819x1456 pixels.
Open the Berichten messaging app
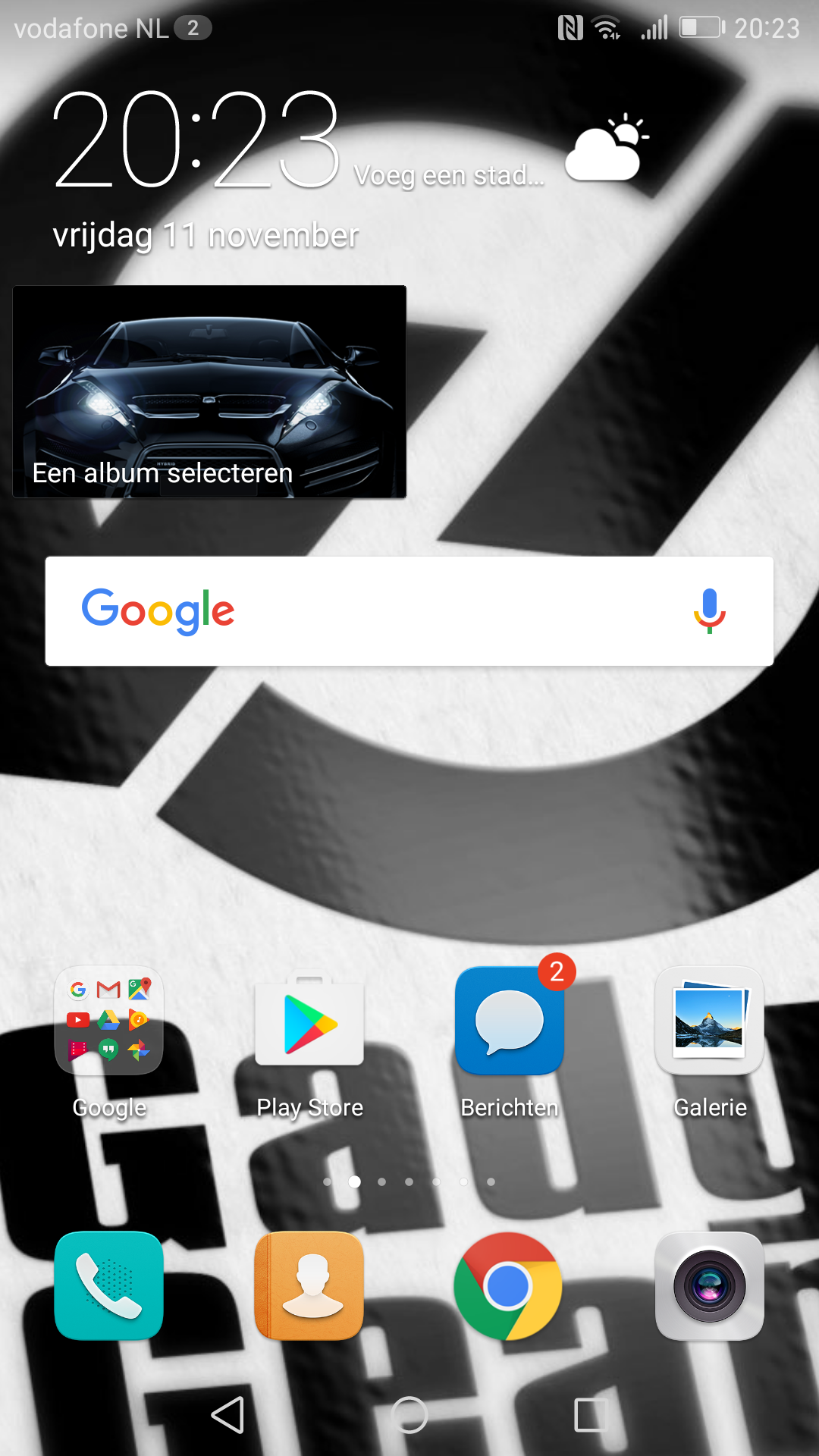(x=510, y=1021)
